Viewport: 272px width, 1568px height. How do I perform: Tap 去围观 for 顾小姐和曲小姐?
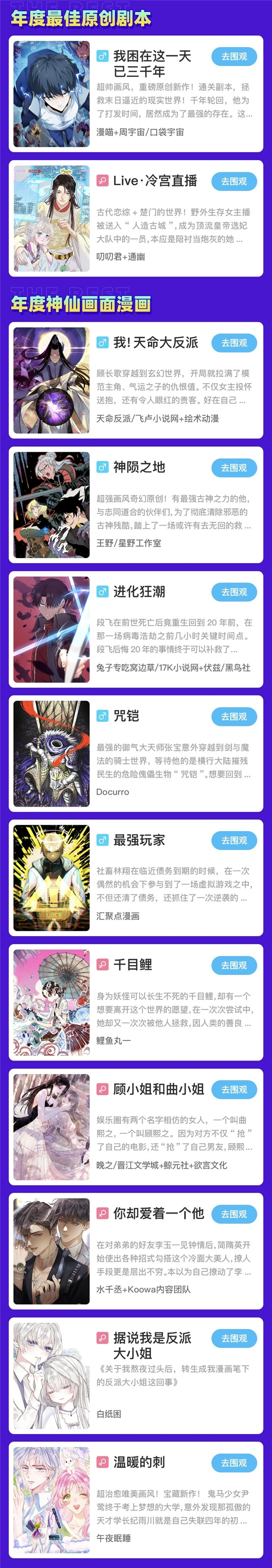(234, 1090)
